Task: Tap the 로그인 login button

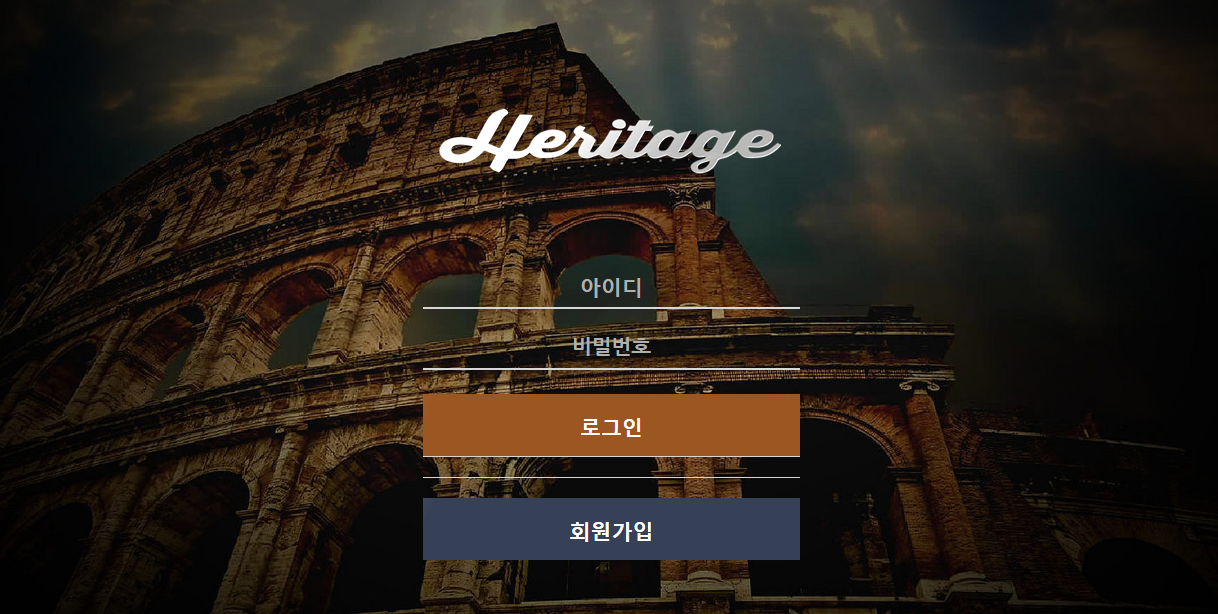Action: point(611,426)
